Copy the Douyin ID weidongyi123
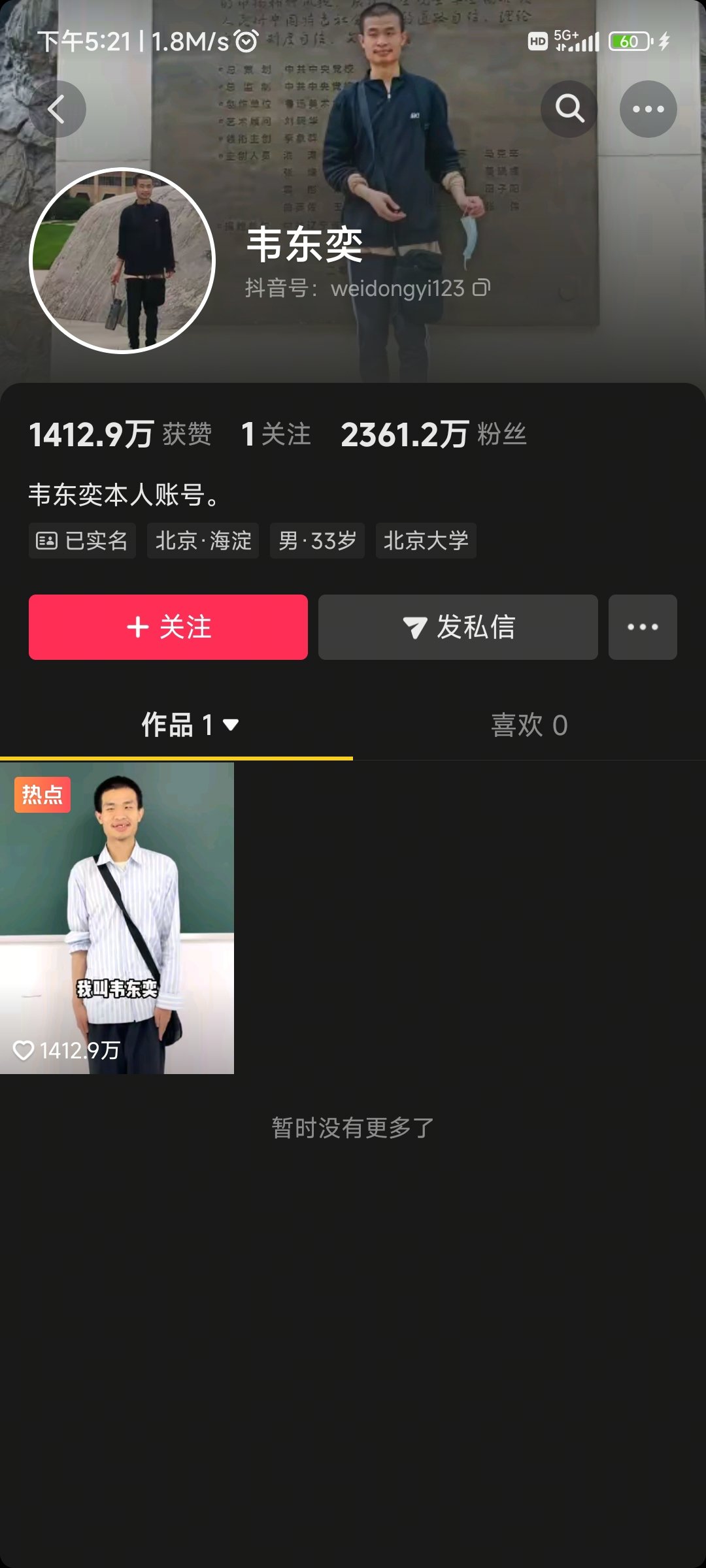This screenshot has height=1568, width=706. 482,287
